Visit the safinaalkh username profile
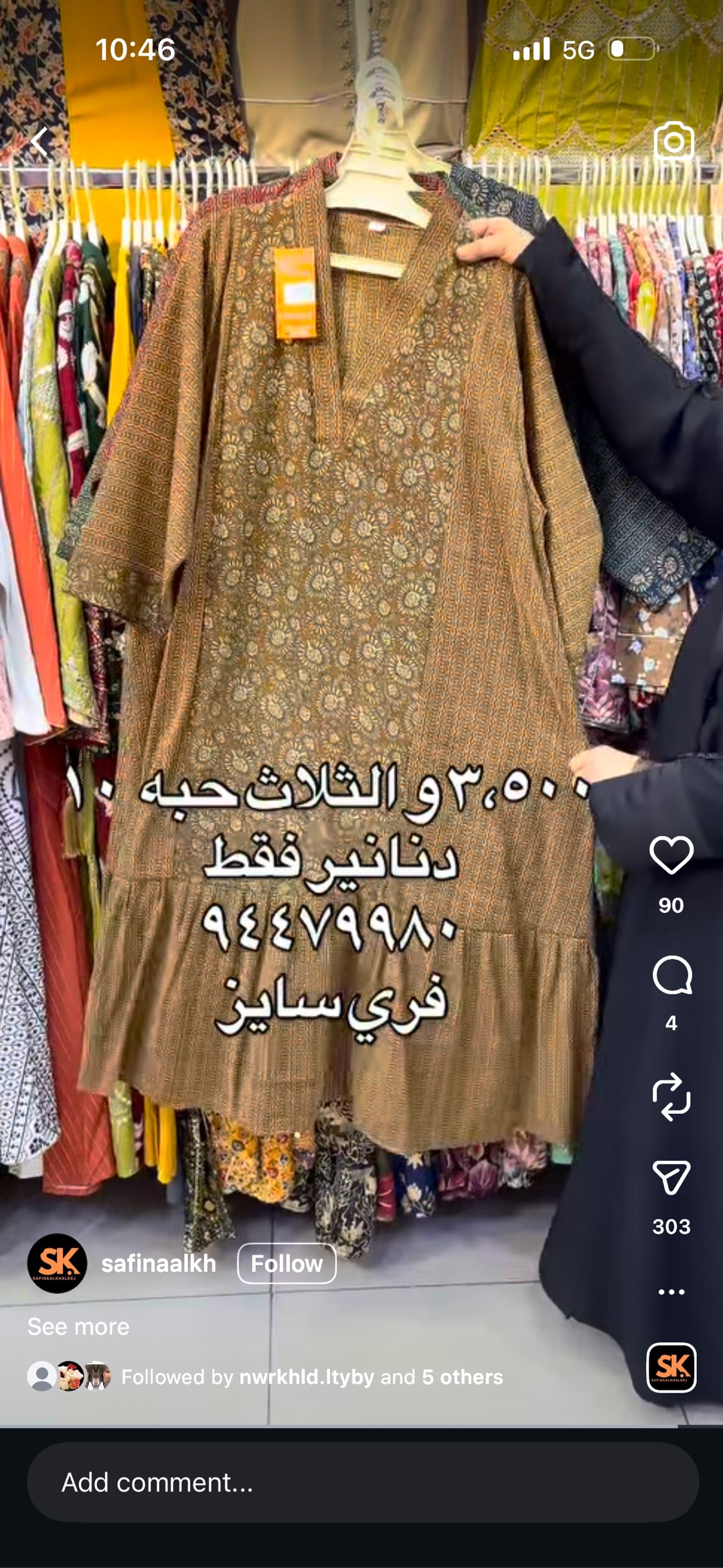Screen dimensions: 723x1568 159,1263
